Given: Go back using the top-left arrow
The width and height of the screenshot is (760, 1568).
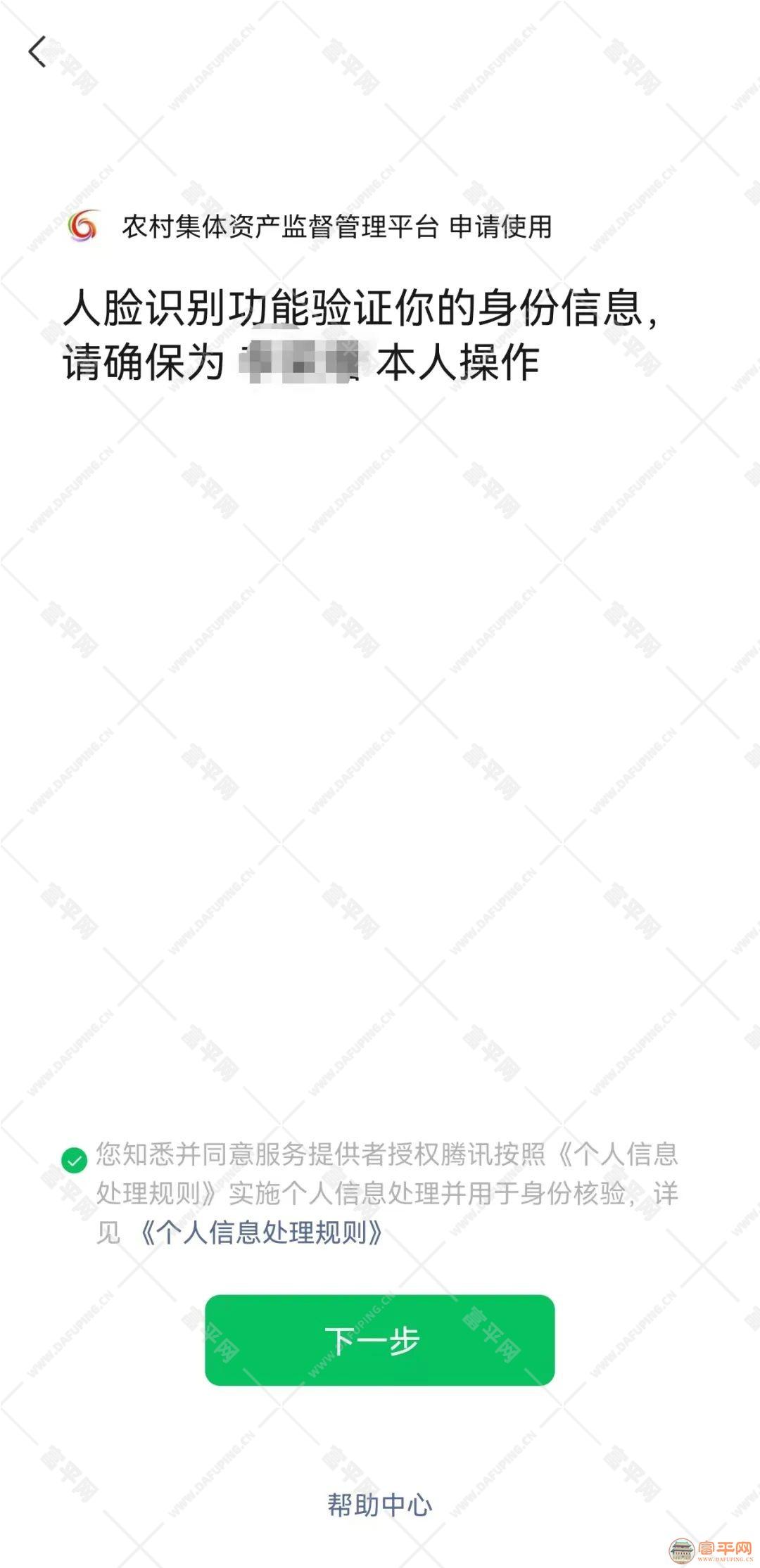Looking at the screenshot, I should pyautogui.click(x=38, y=52).
